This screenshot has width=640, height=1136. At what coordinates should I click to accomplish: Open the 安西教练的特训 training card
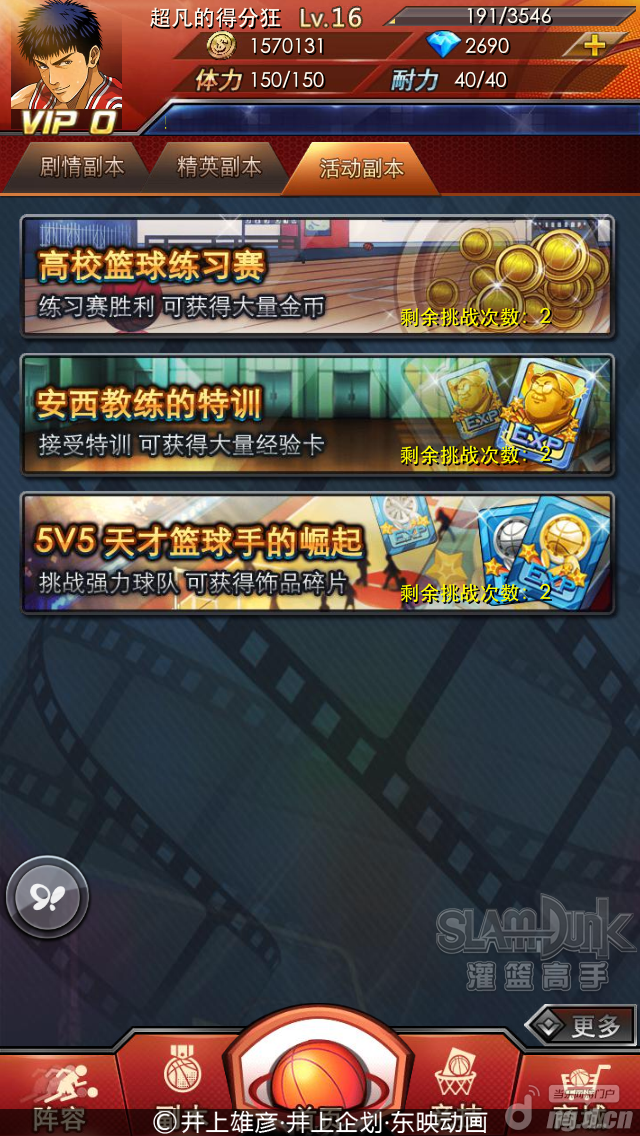318,415
